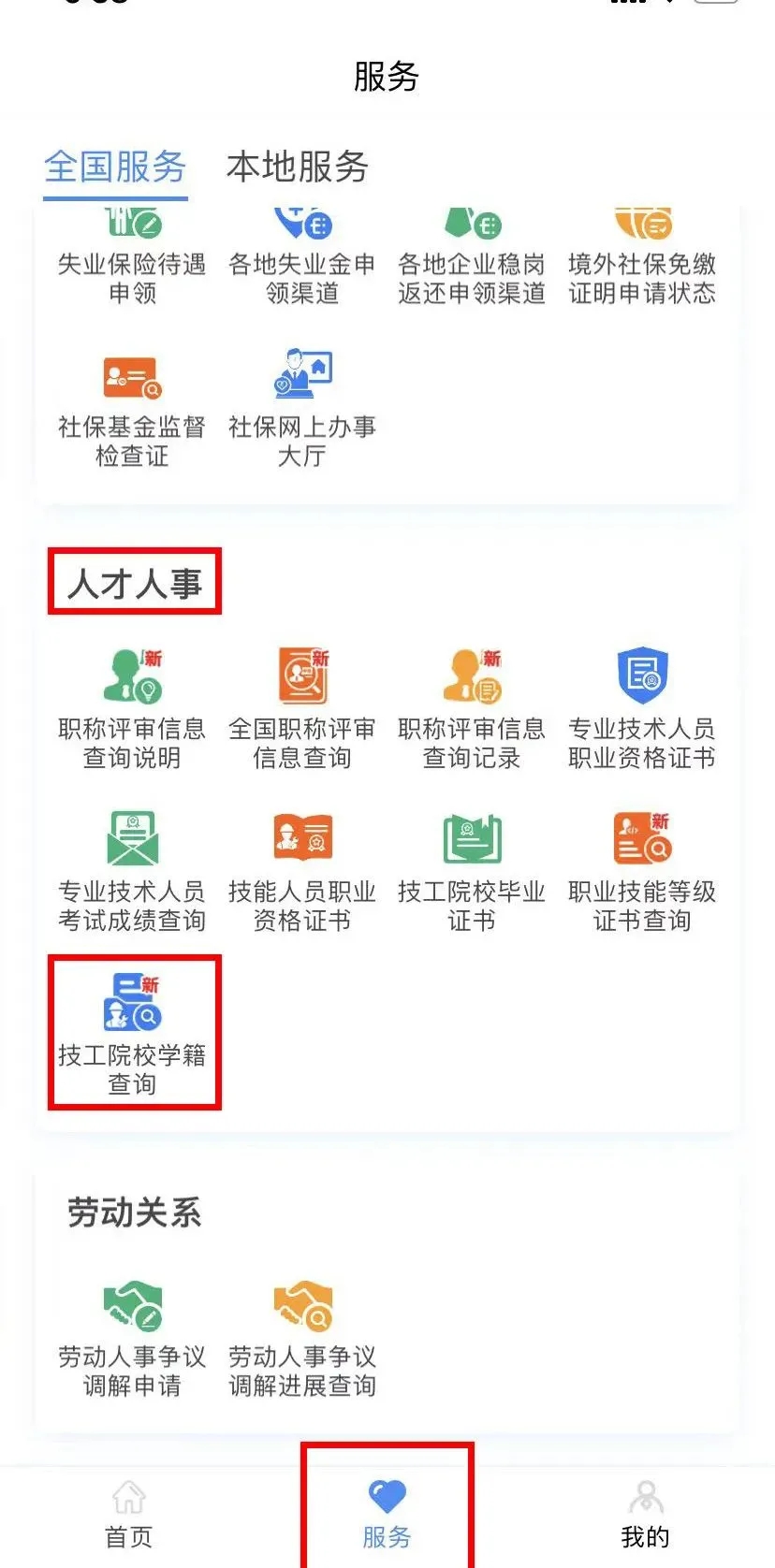The image size is (775, 1568).
Task: Open 技能人员职业资格证书 service
Action: (301, 865)
